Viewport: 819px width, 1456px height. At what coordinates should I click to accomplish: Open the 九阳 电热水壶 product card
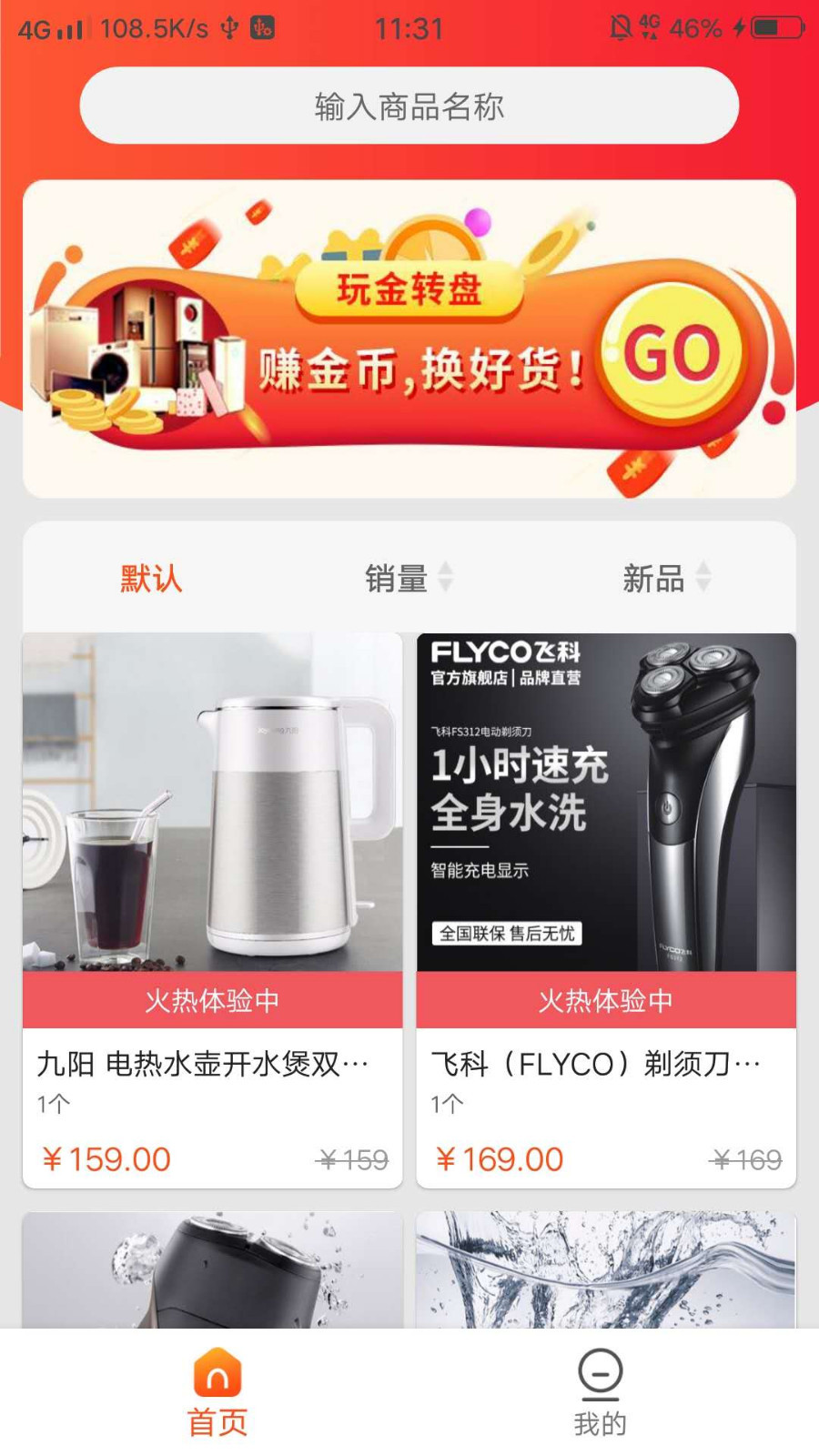212,910
